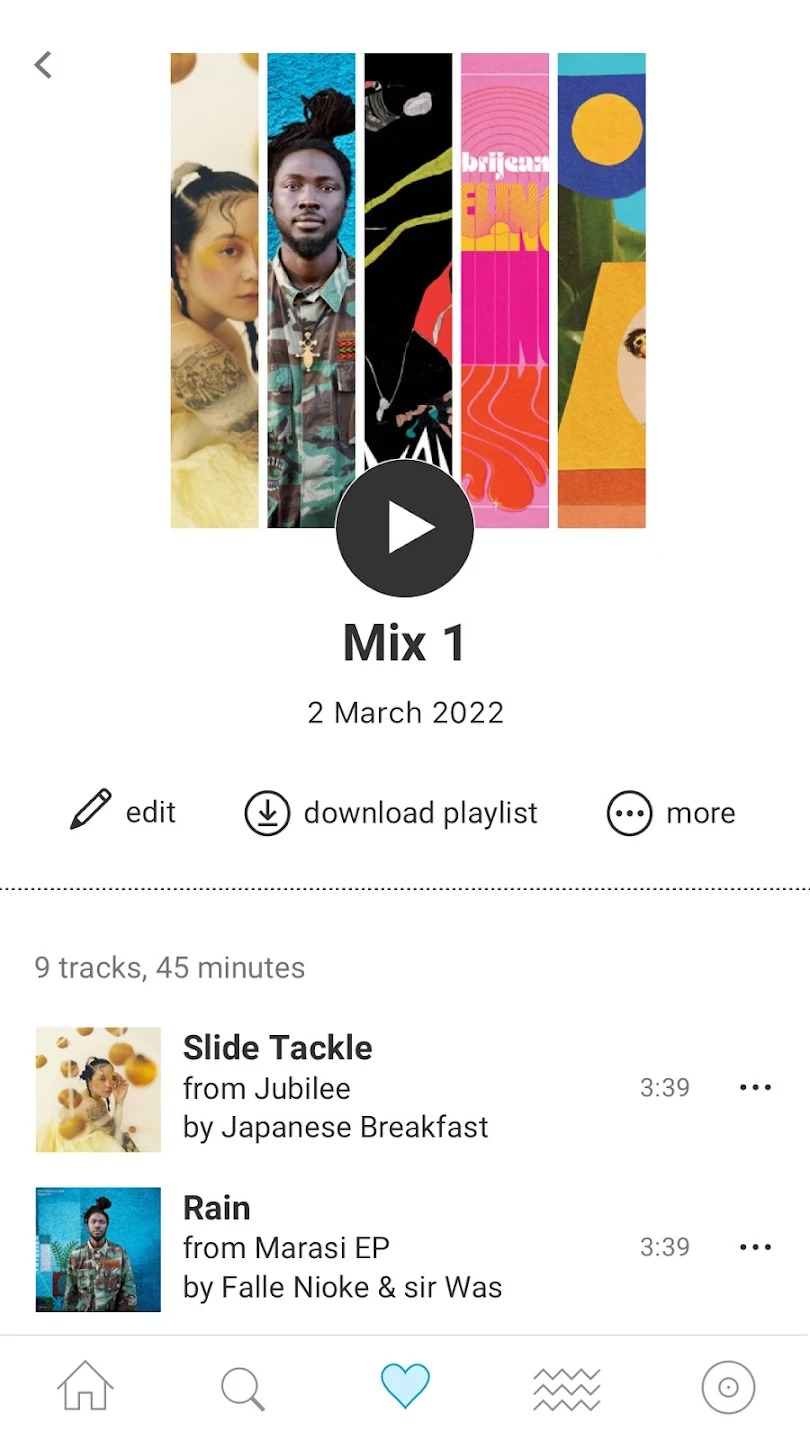Switch to the home tab
Viewport: 810px width, 1440px height.
coord(85,1387)
